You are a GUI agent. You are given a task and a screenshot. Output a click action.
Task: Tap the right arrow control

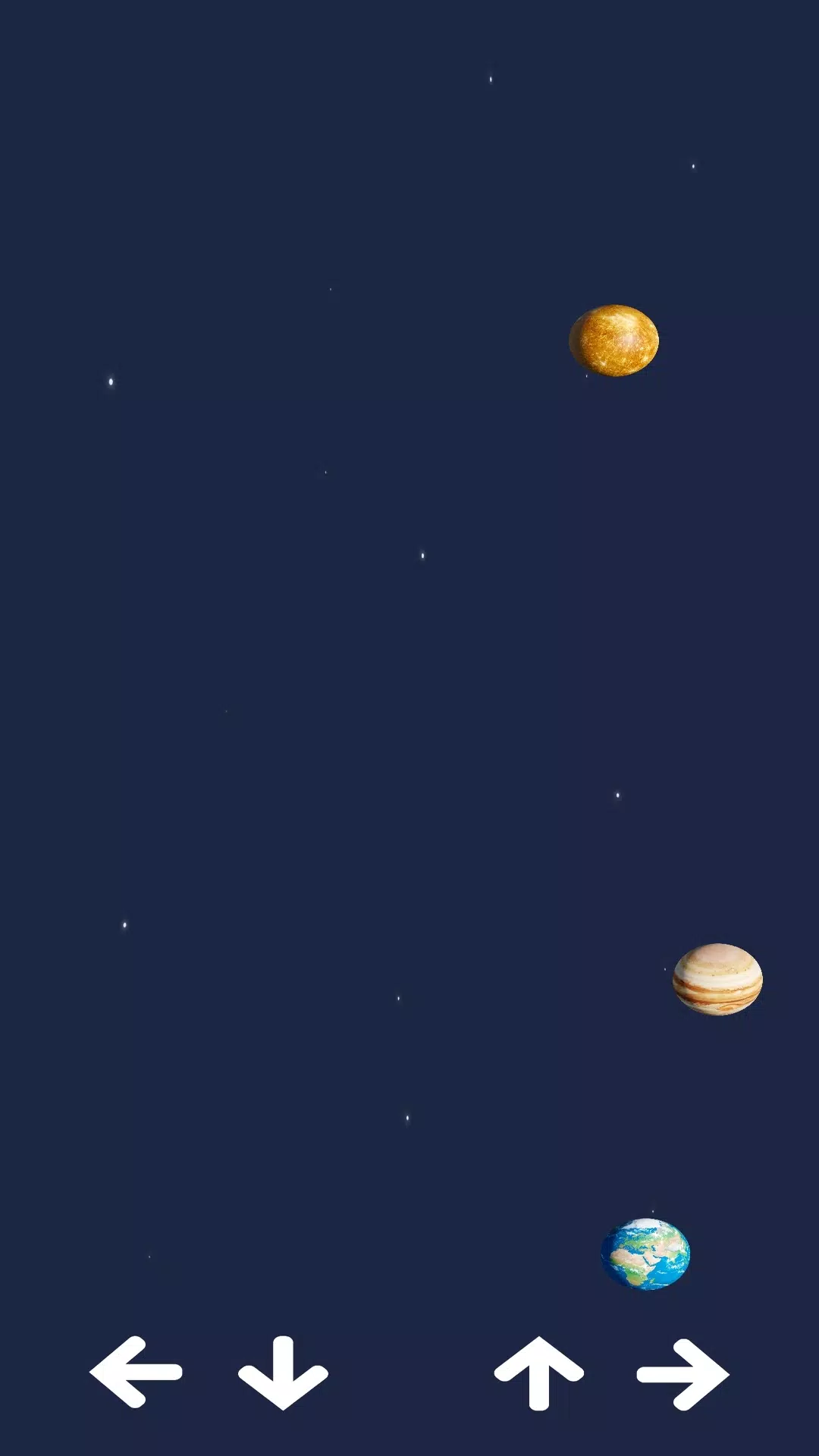pyautogui.click(x=682, y=1374)
